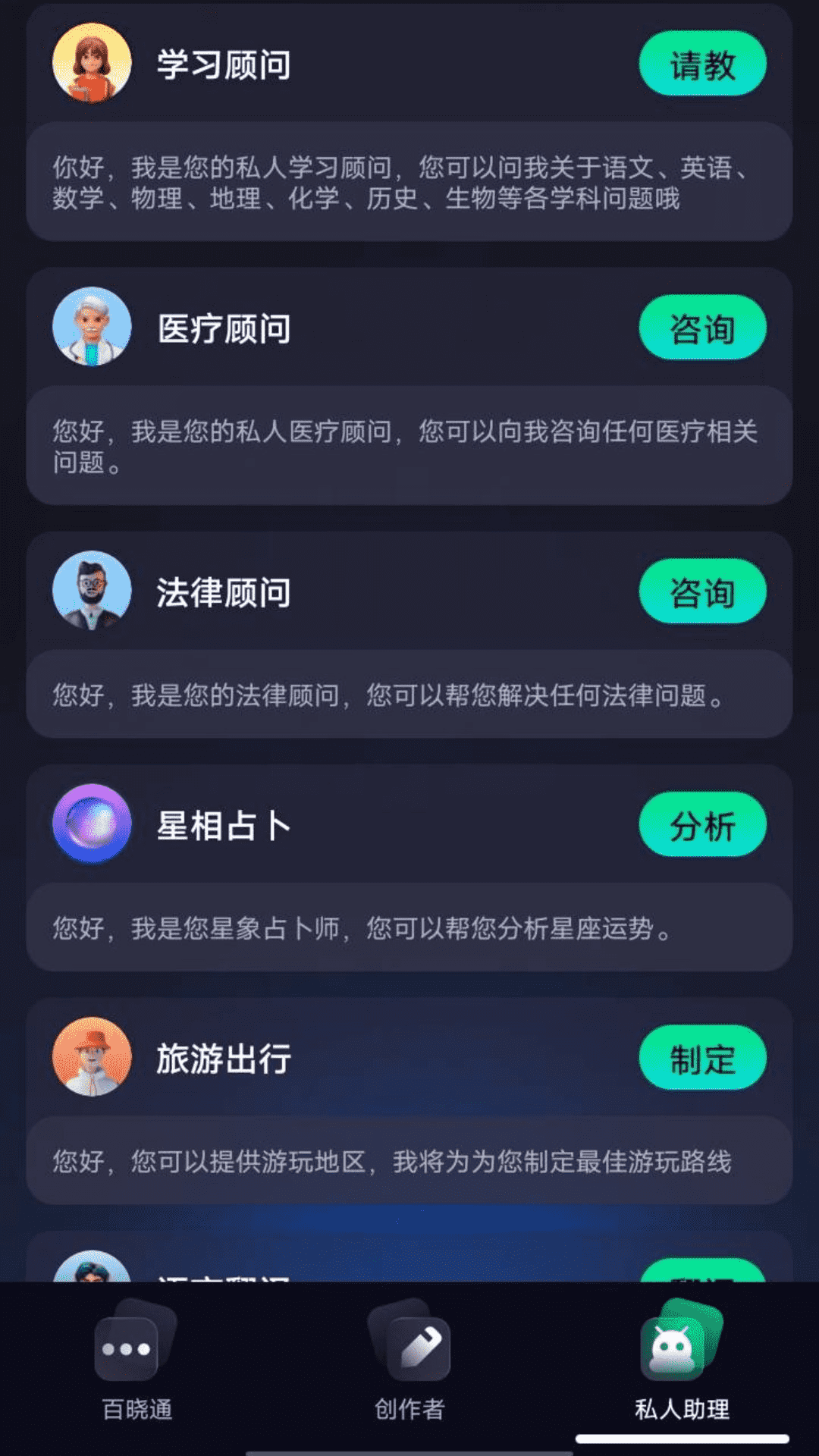Click 咨询 on the 法律顾问 card

tap(703, 591)
